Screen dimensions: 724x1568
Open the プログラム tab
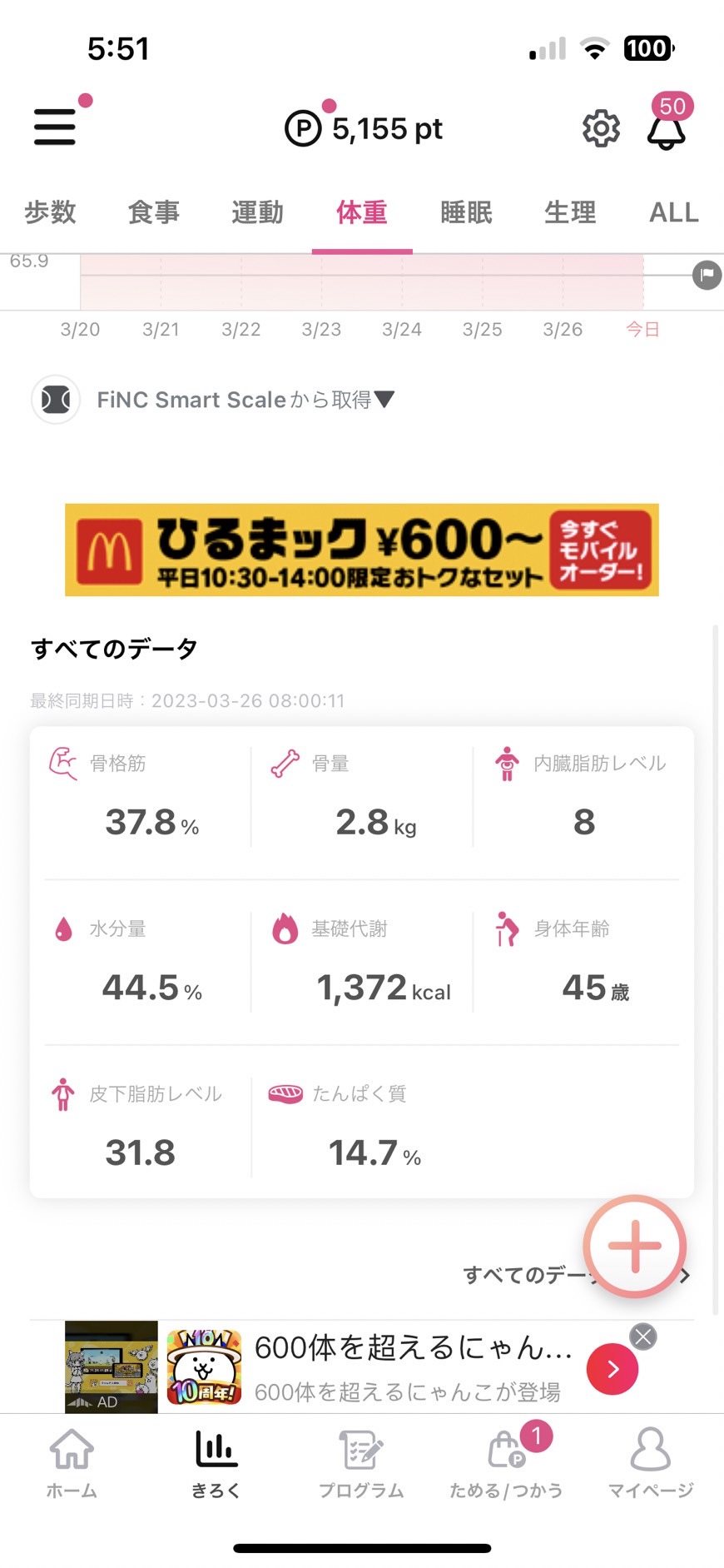point(361,1463)
